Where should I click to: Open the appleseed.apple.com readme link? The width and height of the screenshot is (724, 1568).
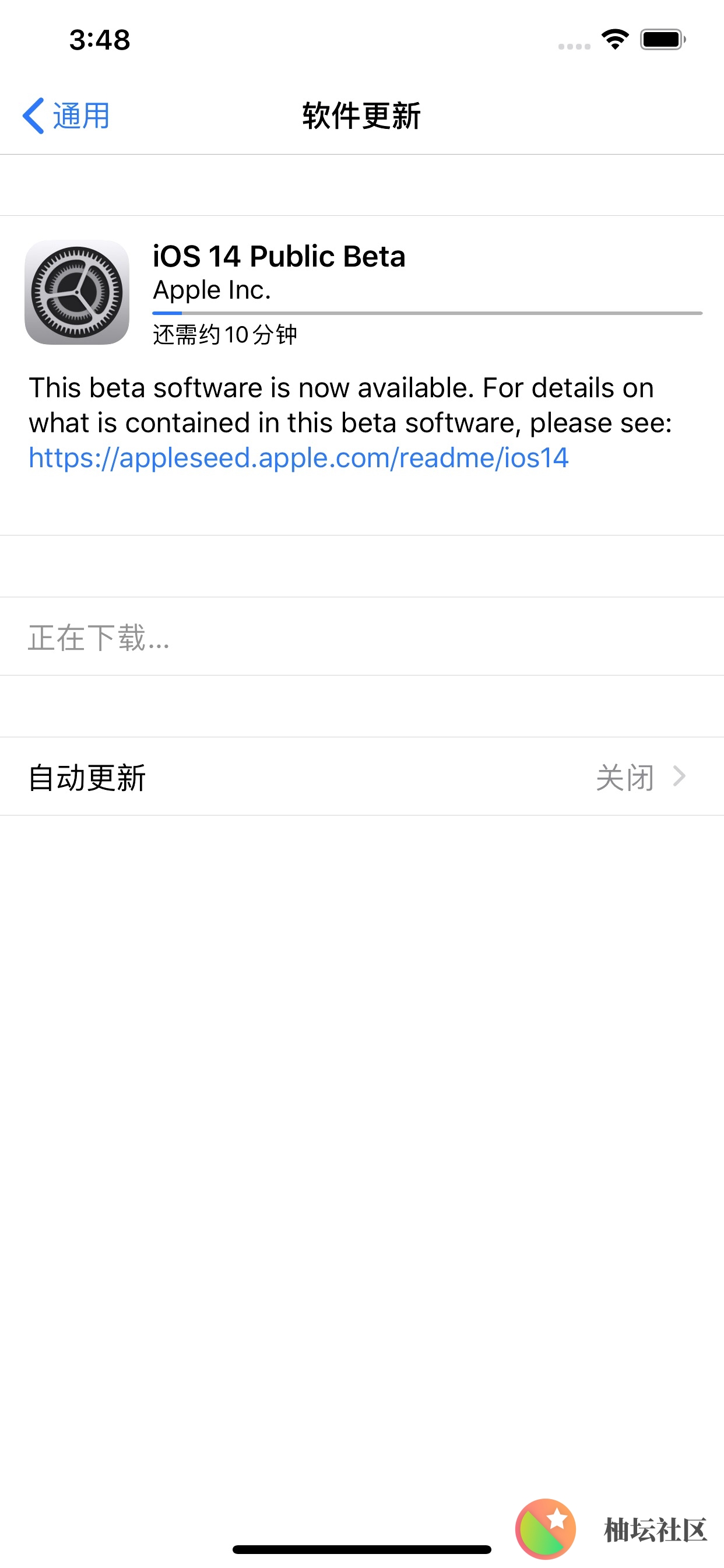[298, 458]
